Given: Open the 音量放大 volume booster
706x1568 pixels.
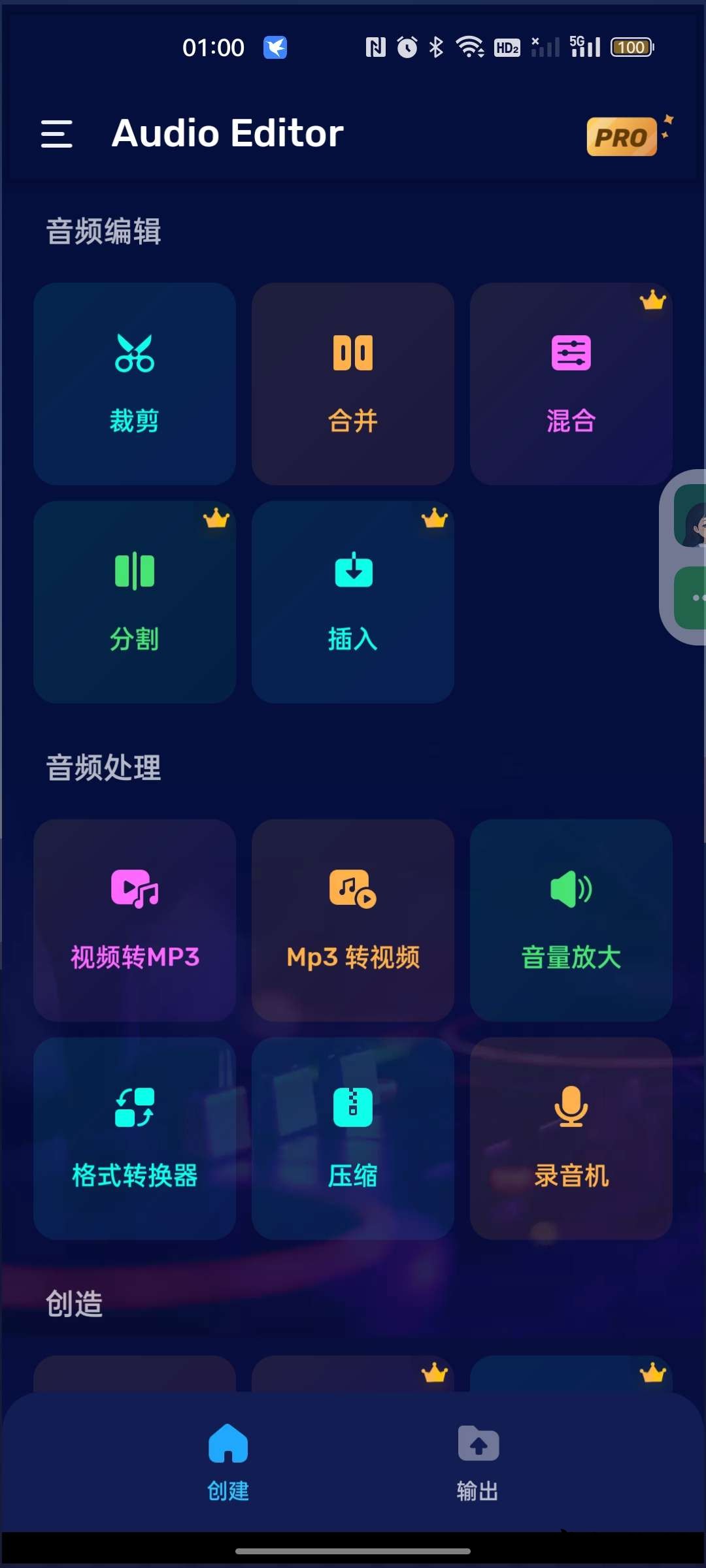Looking at the screenshot, I should tap(571, 920).
